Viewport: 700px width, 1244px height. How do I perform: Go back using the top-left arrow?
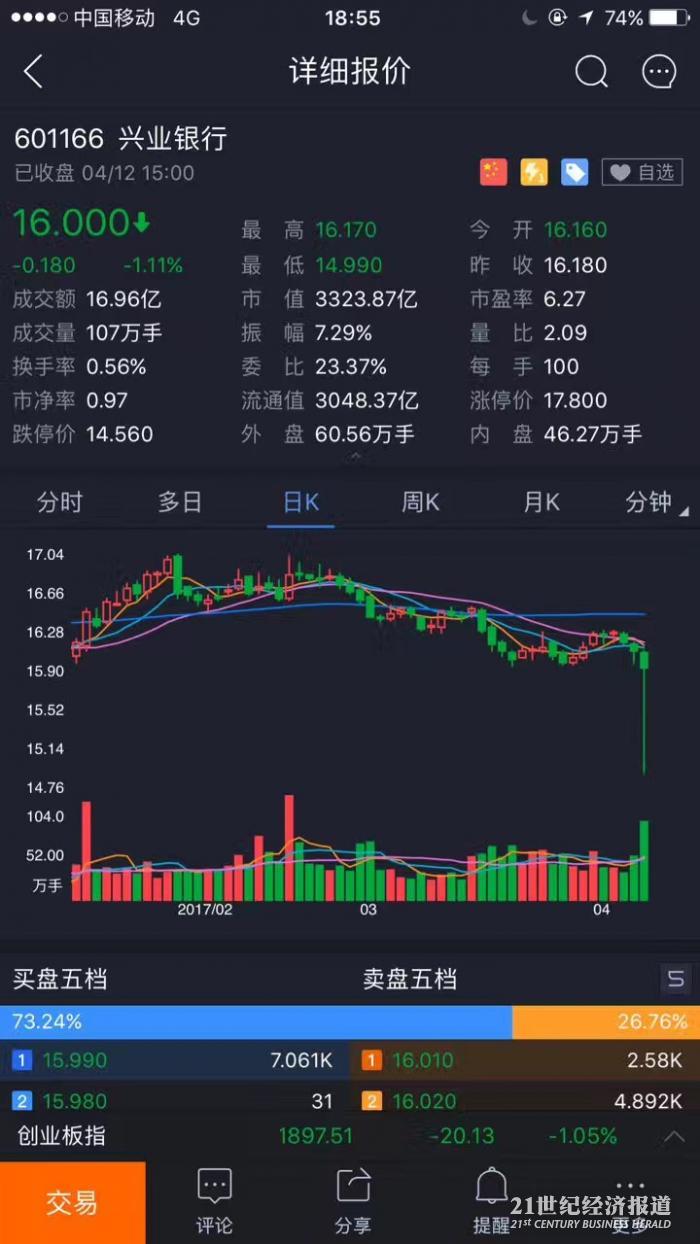click(33, 72)
